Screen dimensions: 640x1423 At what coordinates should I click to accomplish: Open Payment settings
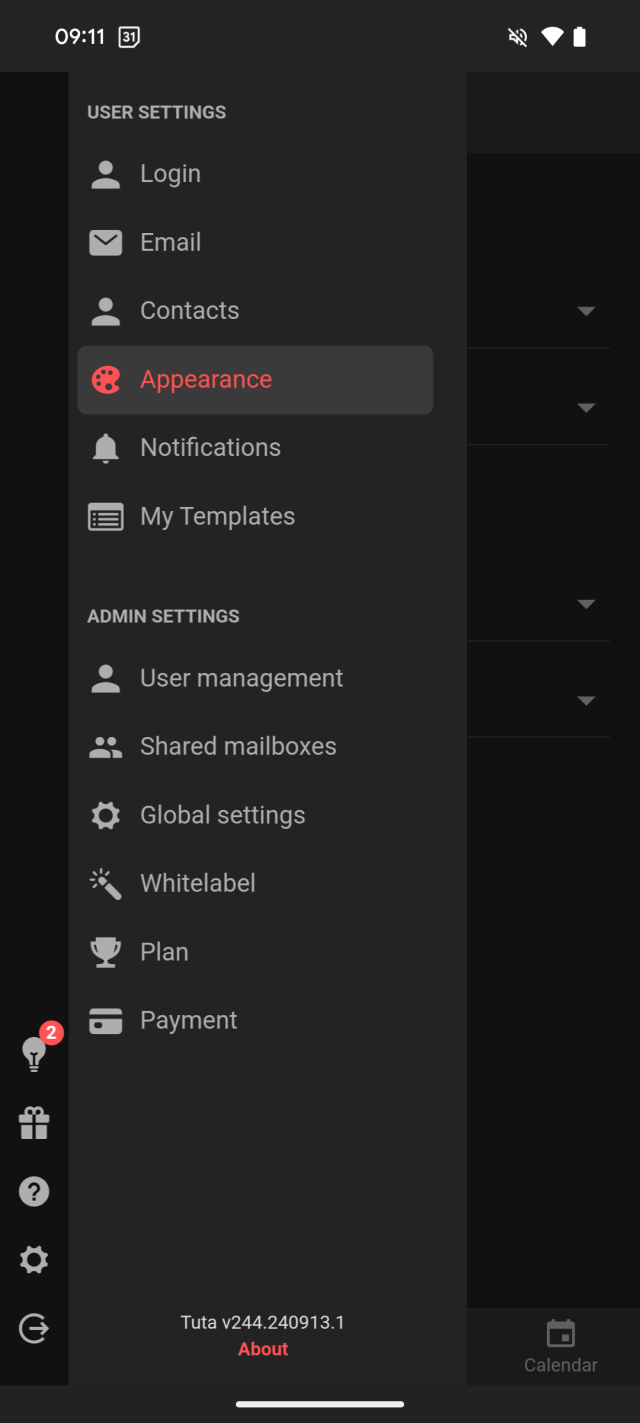pos(188,1021)
